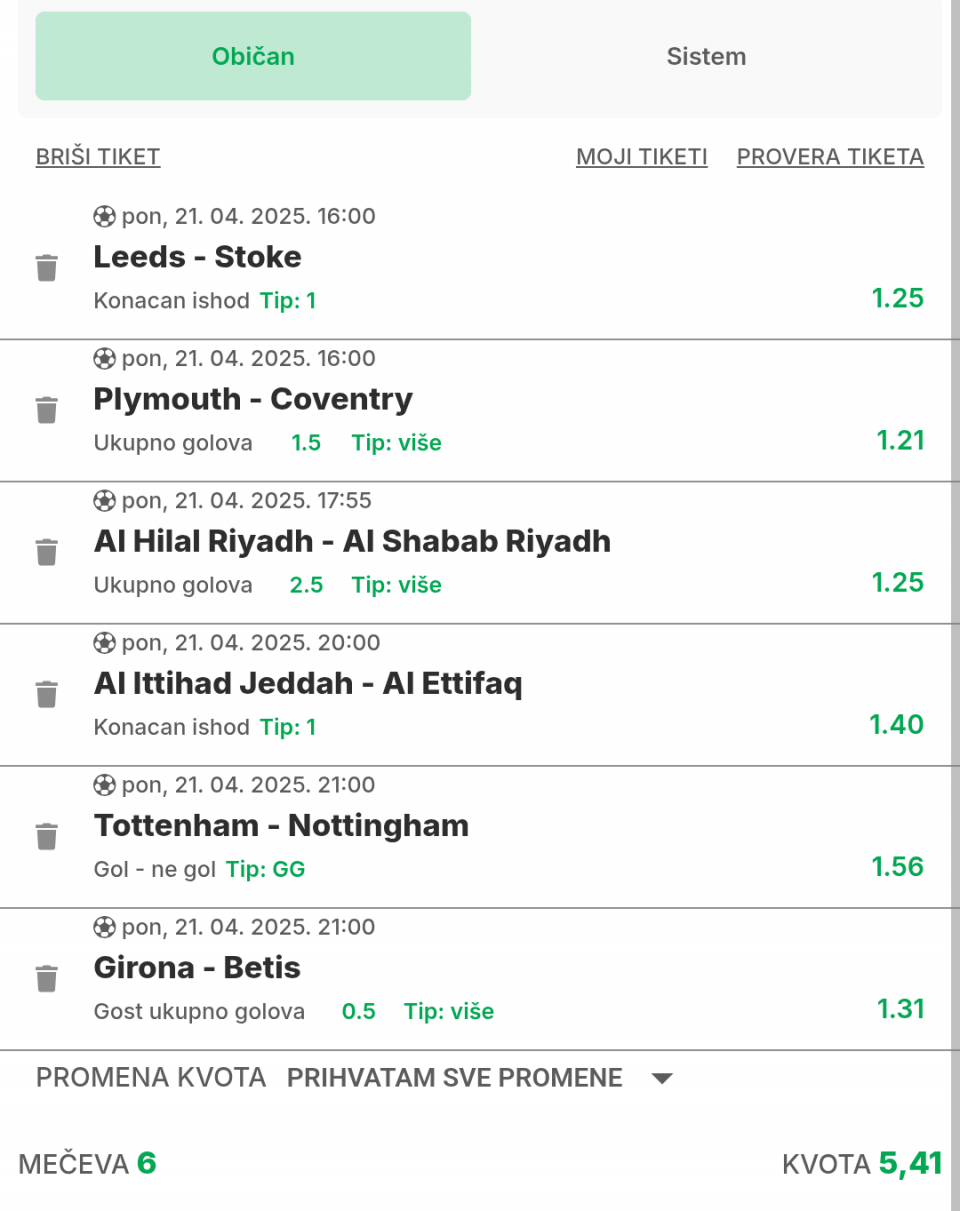Tap the BRIŠI TIKET link

pos(98,157)
